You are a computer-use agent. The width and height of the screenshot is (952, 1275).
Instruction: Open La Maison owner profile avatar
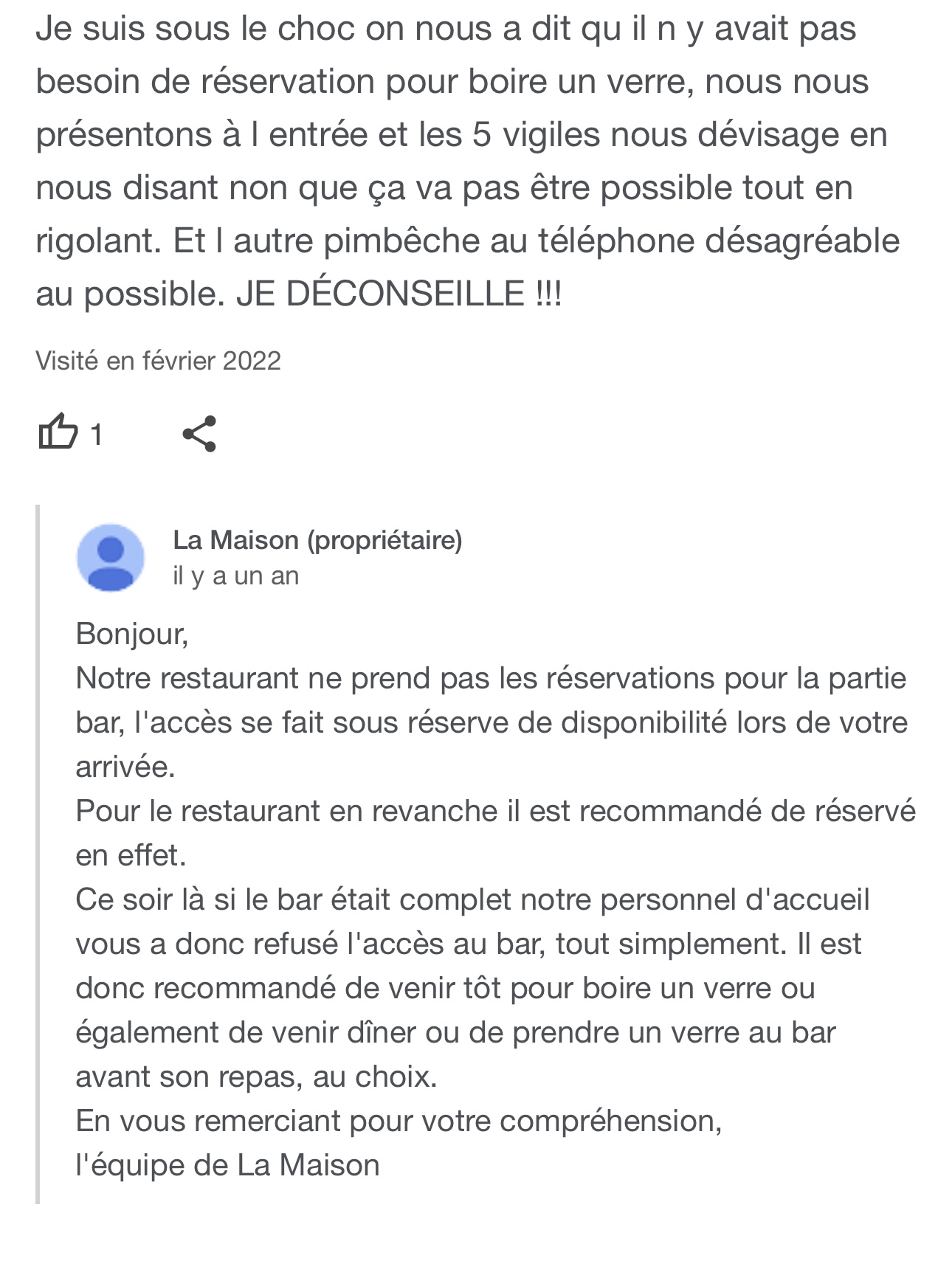(x=111, y=558)
